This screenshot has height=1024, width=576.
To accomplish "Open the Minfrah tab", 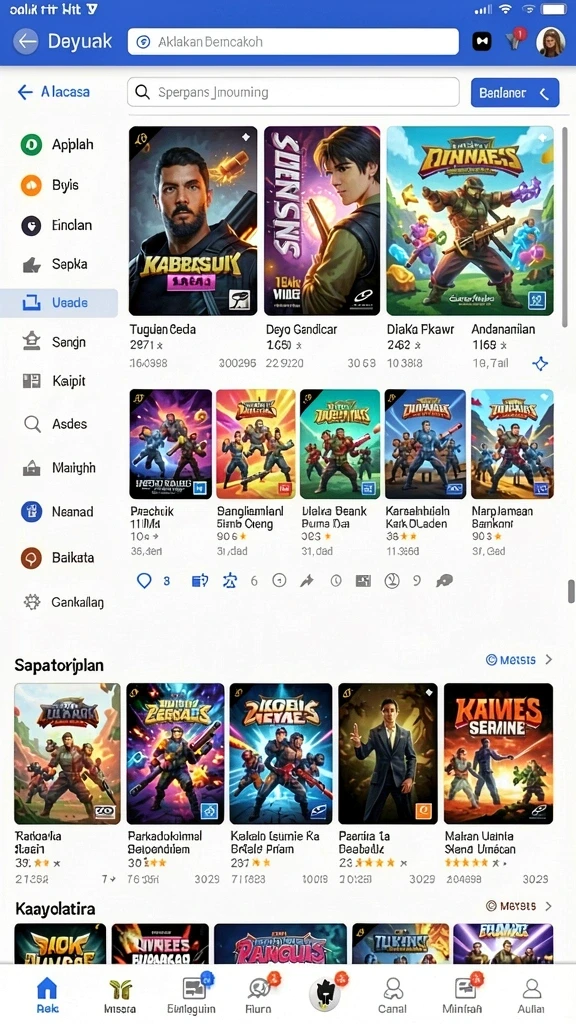I will tap(463, 995).
